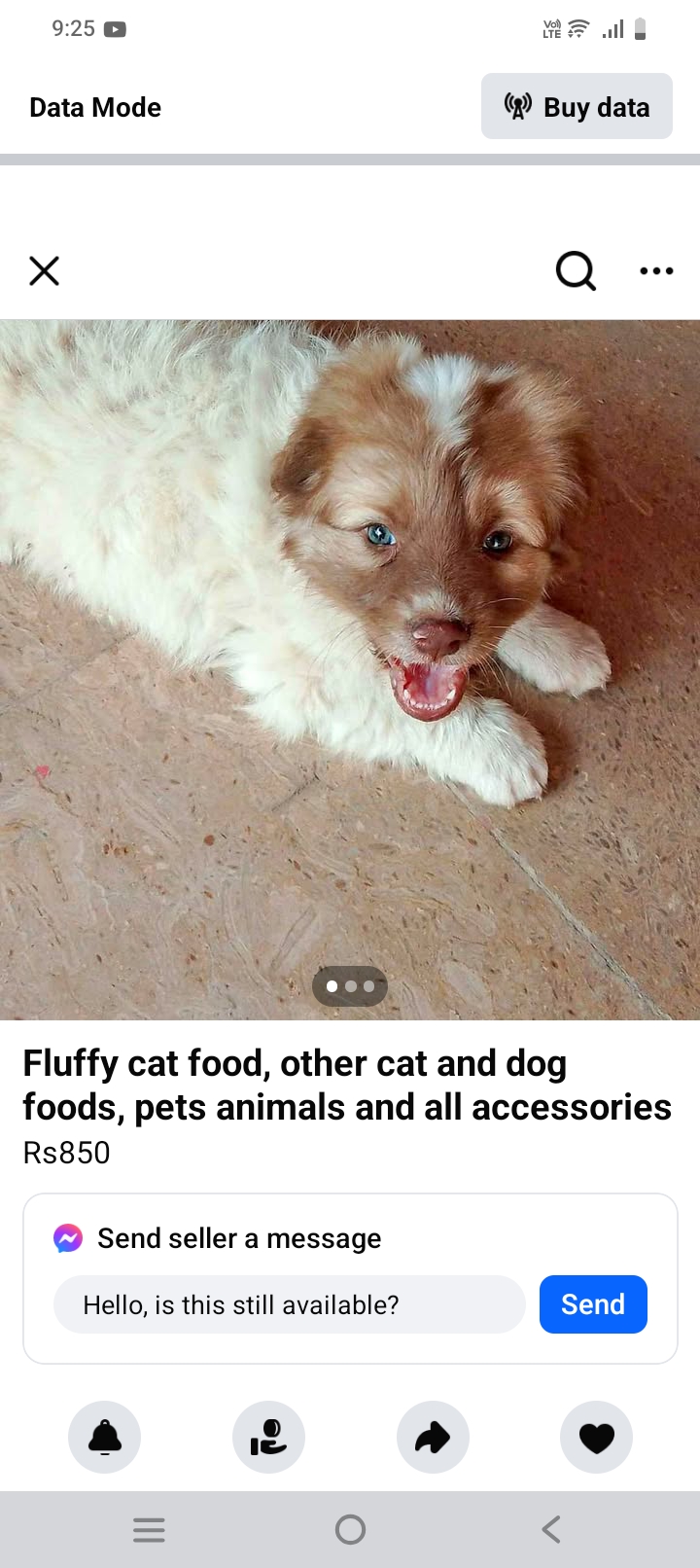The image size is (700, 1568).
Task: Close the listing with X icon
Action: coord(45,270)
